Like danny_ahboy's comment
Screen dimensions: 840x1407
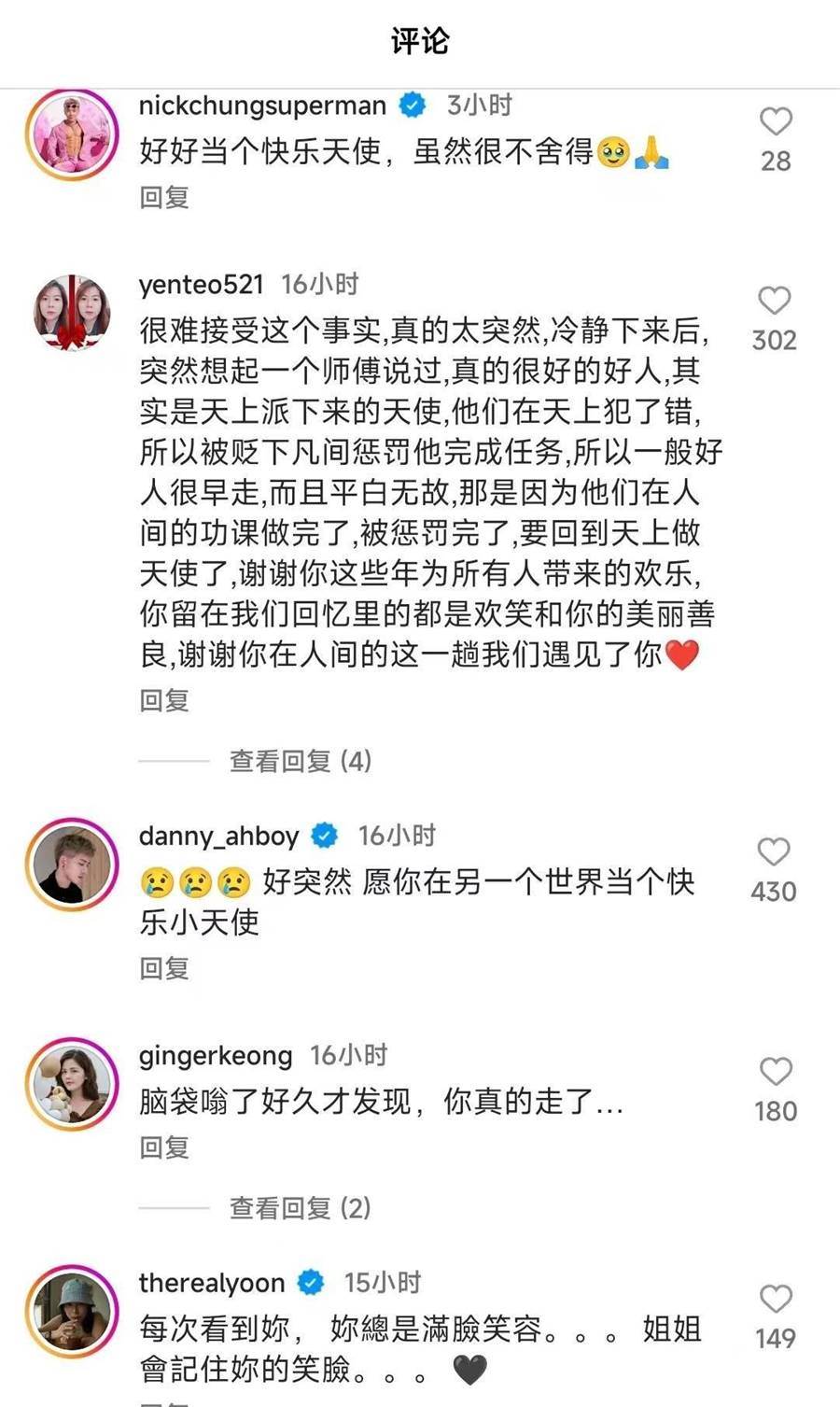(774, 851)
